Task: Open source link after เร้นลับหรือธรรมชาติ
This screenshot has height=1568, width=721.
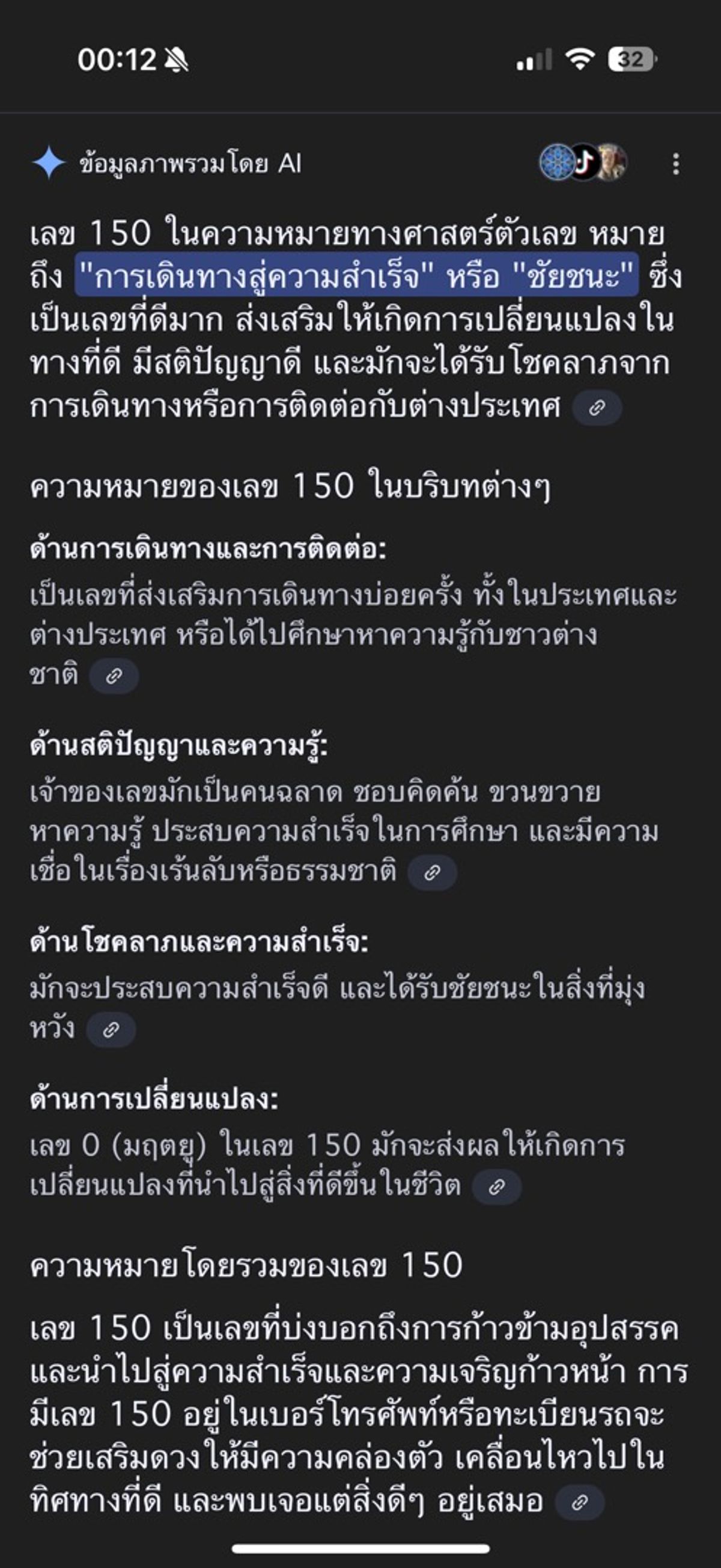Action: click(432, 873)
